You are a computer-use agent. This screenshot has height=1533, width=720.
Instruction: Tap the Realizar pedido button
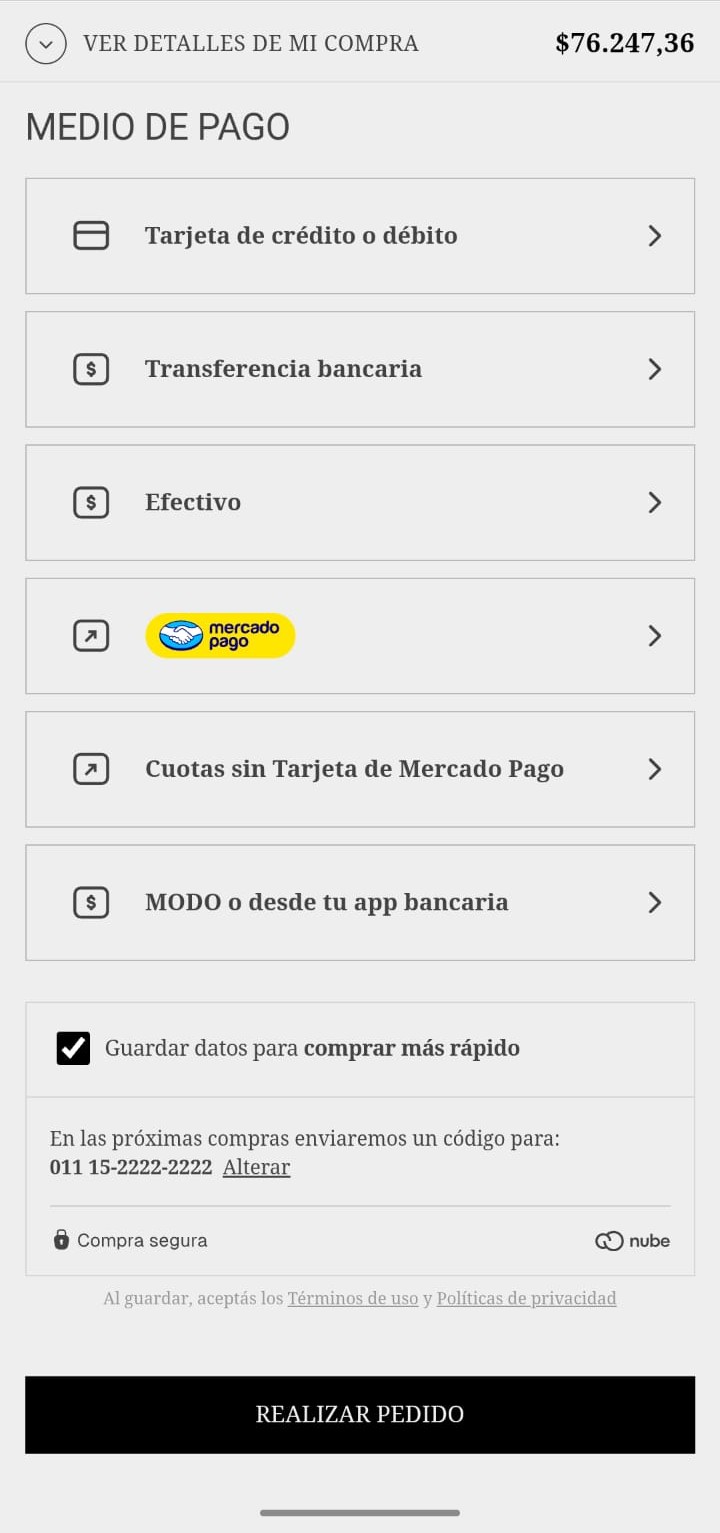360,1414
